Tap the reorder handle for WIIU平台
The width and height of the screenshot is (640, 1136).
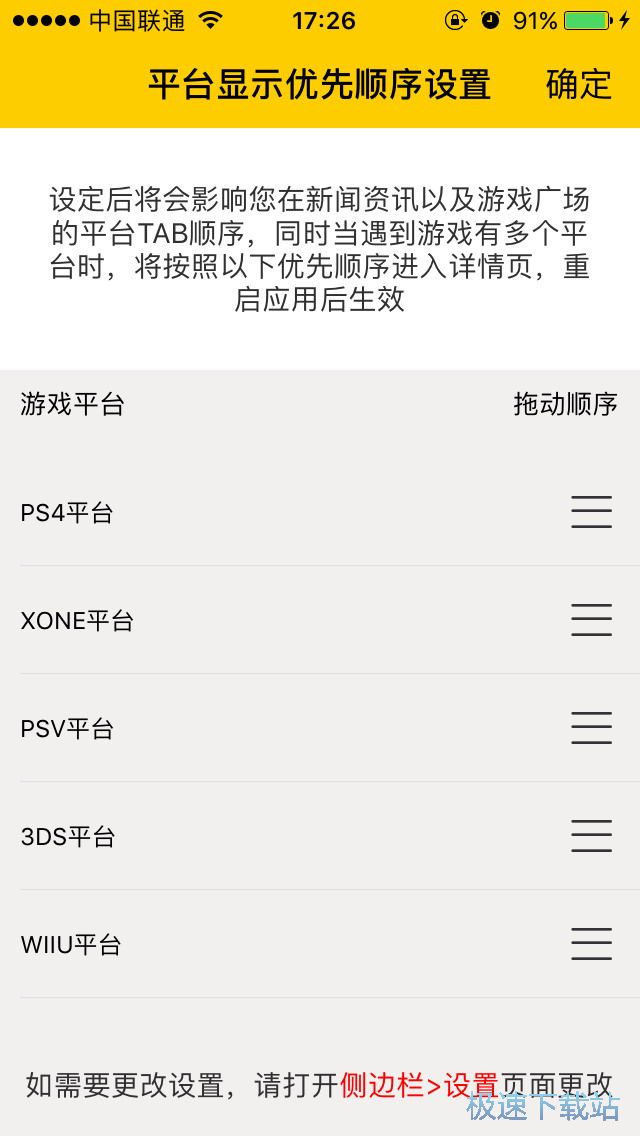coord(591,944)
